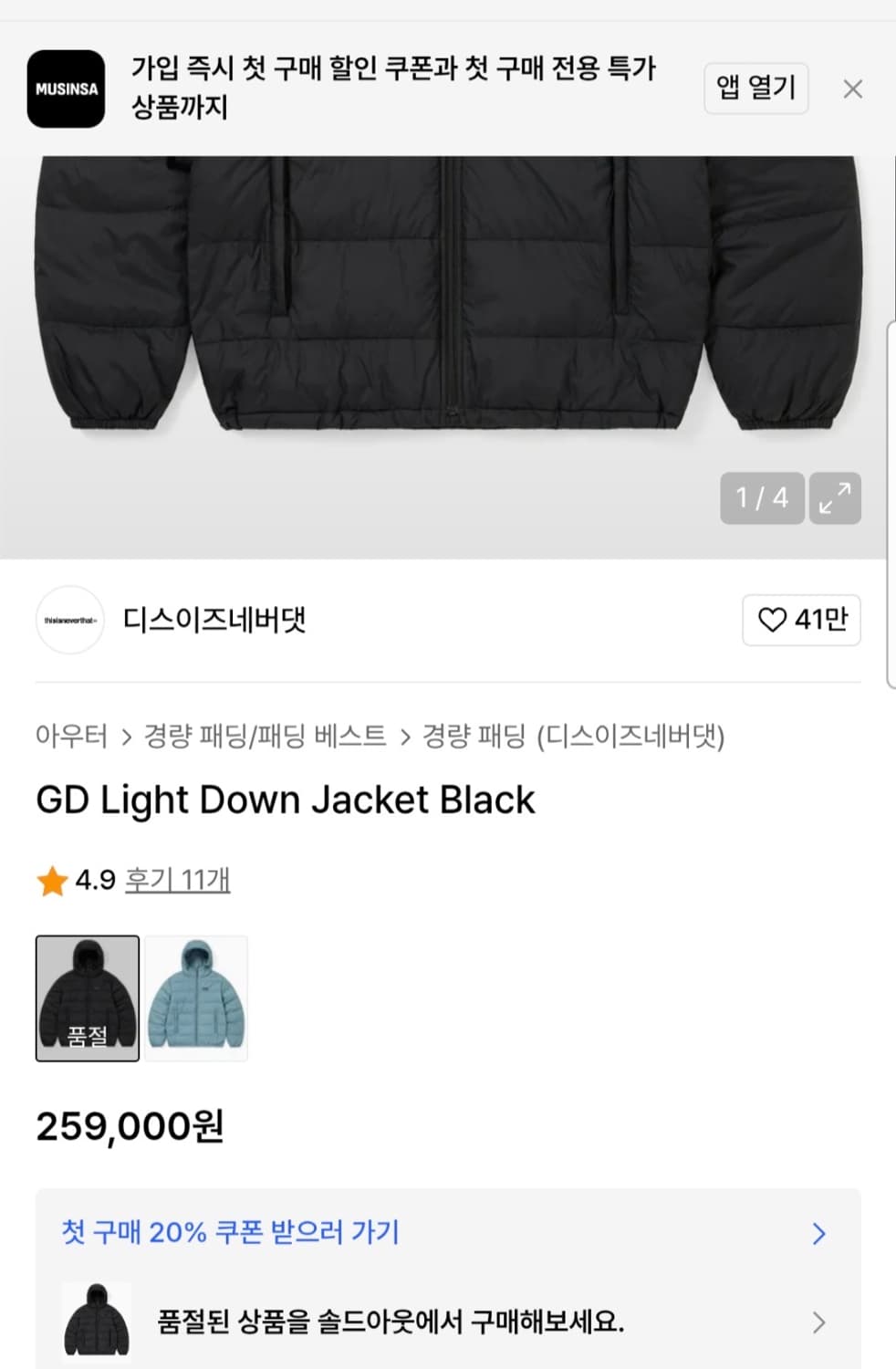Select the blue colorway thumbnail
This screenshot has height=1369, width=896.
point(197,996)
